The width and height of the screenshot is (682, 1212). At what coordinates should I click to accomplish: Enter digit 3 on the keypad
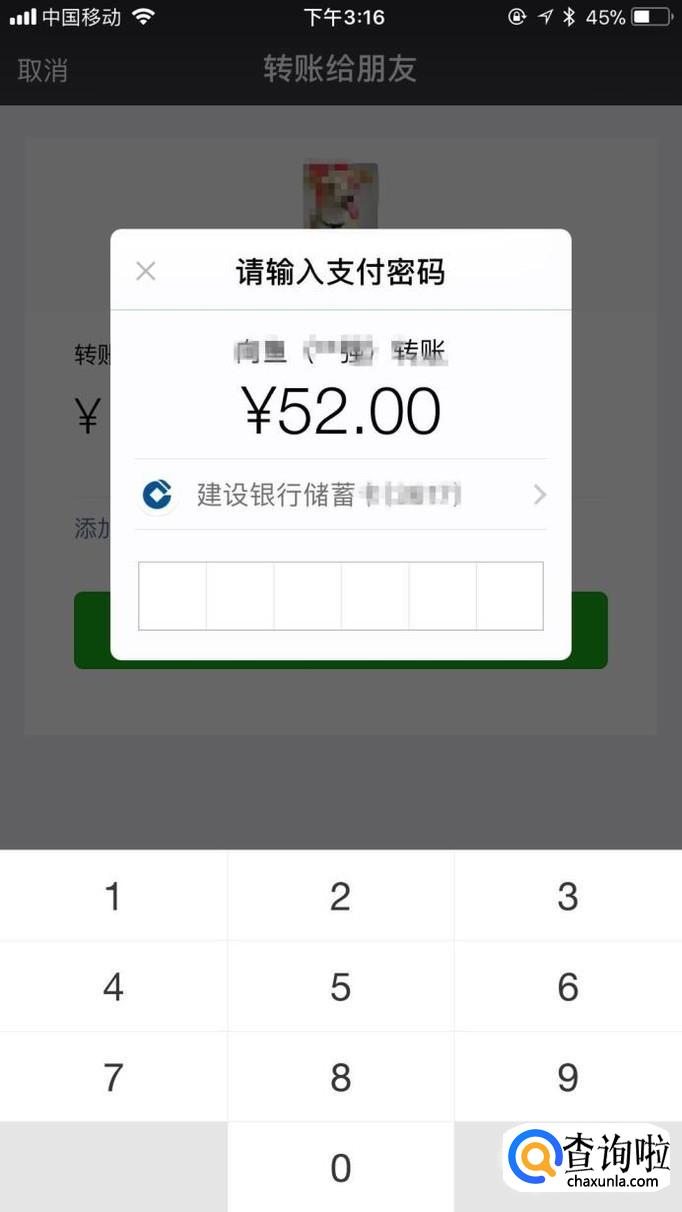[567, 896]
